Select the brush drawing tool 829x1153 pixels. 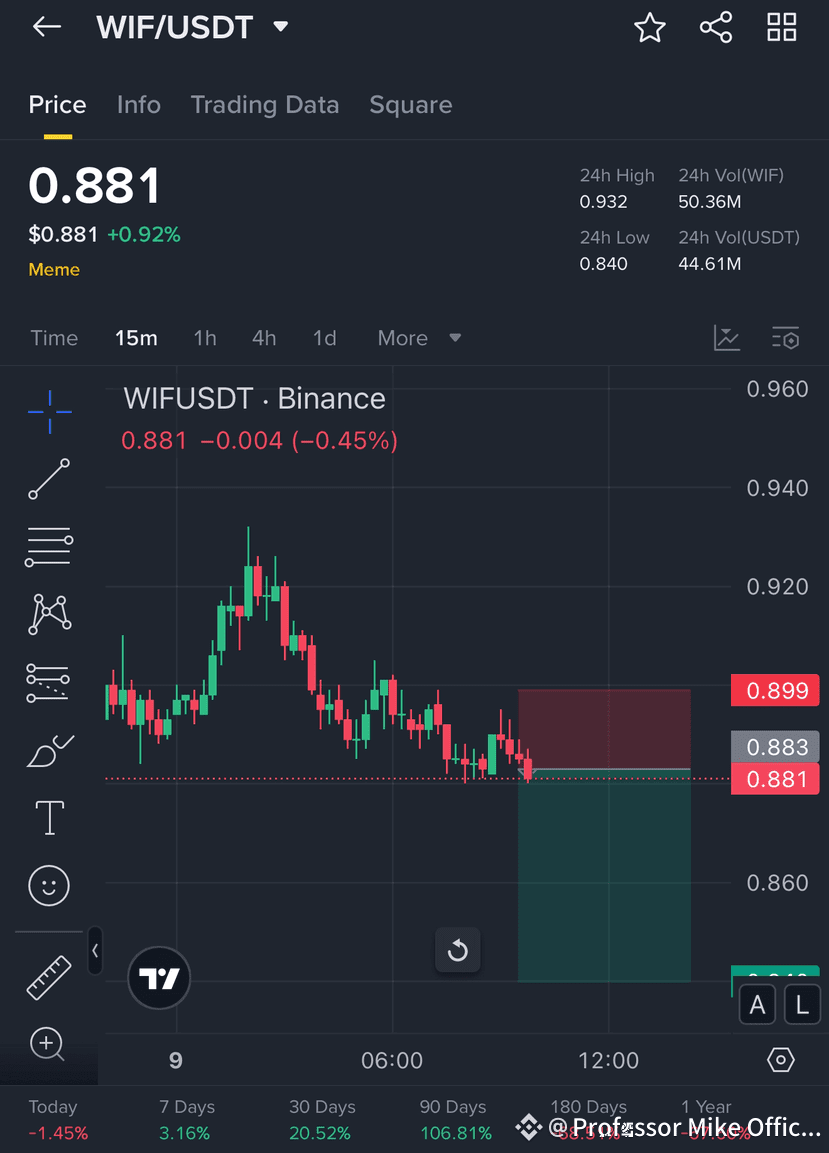point(48,750)
